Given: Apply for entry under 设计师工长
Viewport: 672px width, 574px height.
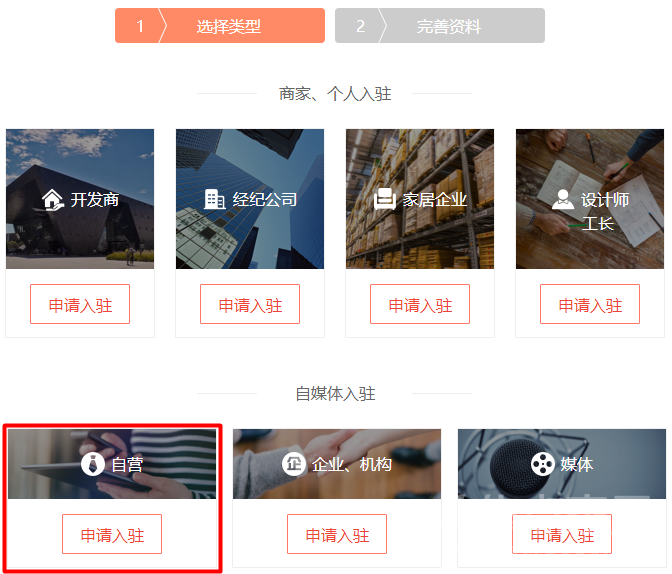Looking at the screenshot, I should point(590,305).
